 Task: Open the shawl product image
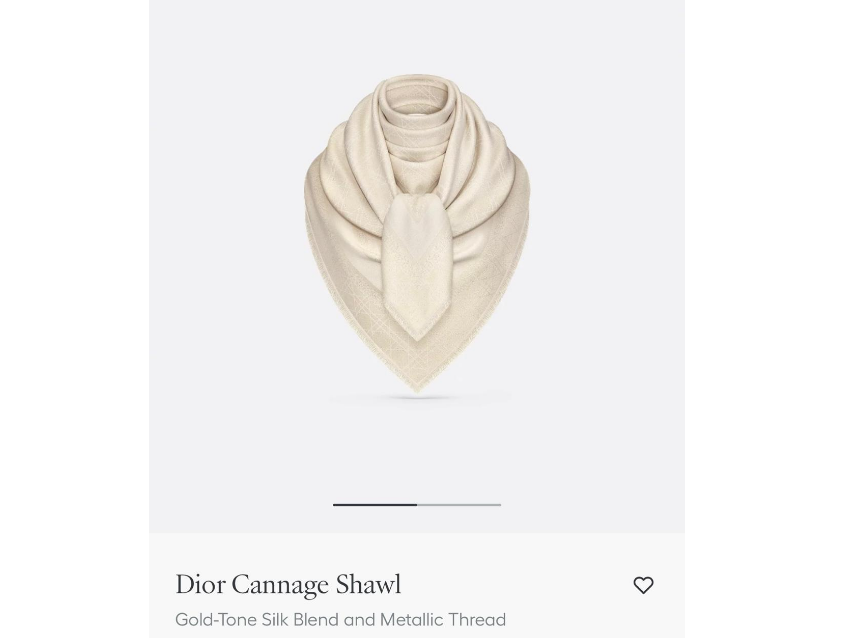pyautogui.click(x=417, y=235)
